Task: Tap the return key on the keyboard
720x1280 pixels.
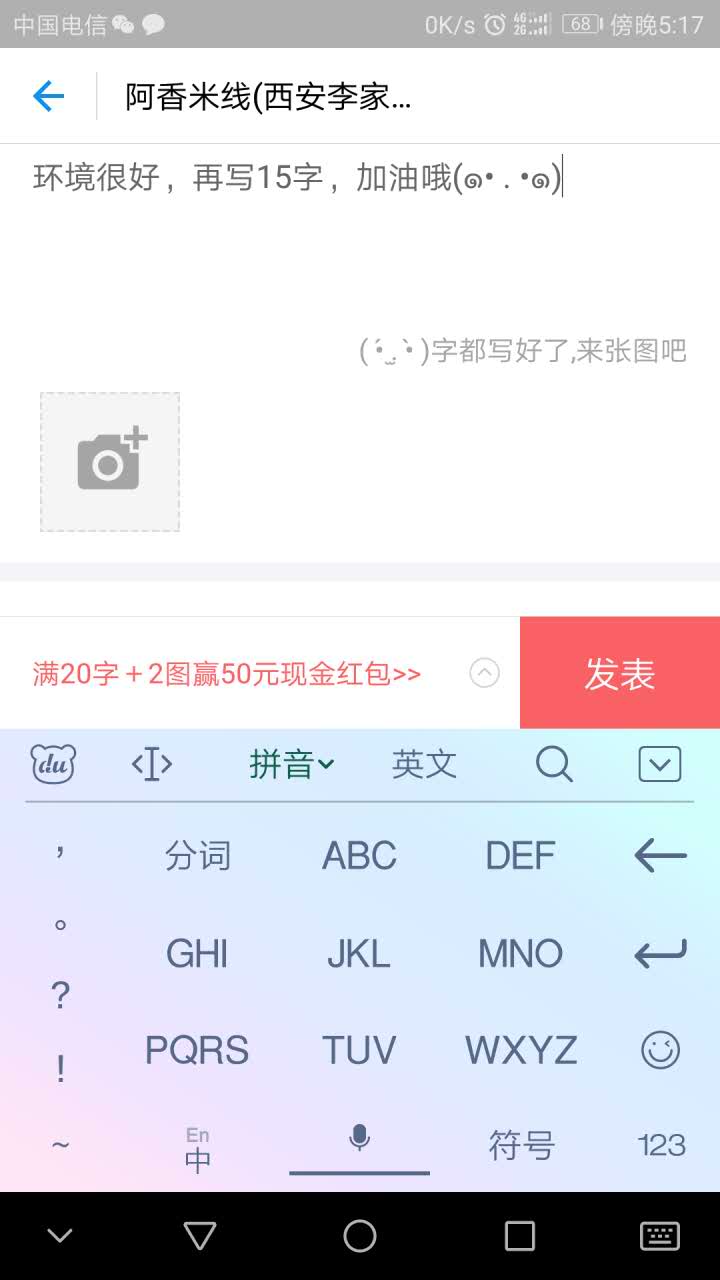Action: pyautogui.click(x=660, y=953)
